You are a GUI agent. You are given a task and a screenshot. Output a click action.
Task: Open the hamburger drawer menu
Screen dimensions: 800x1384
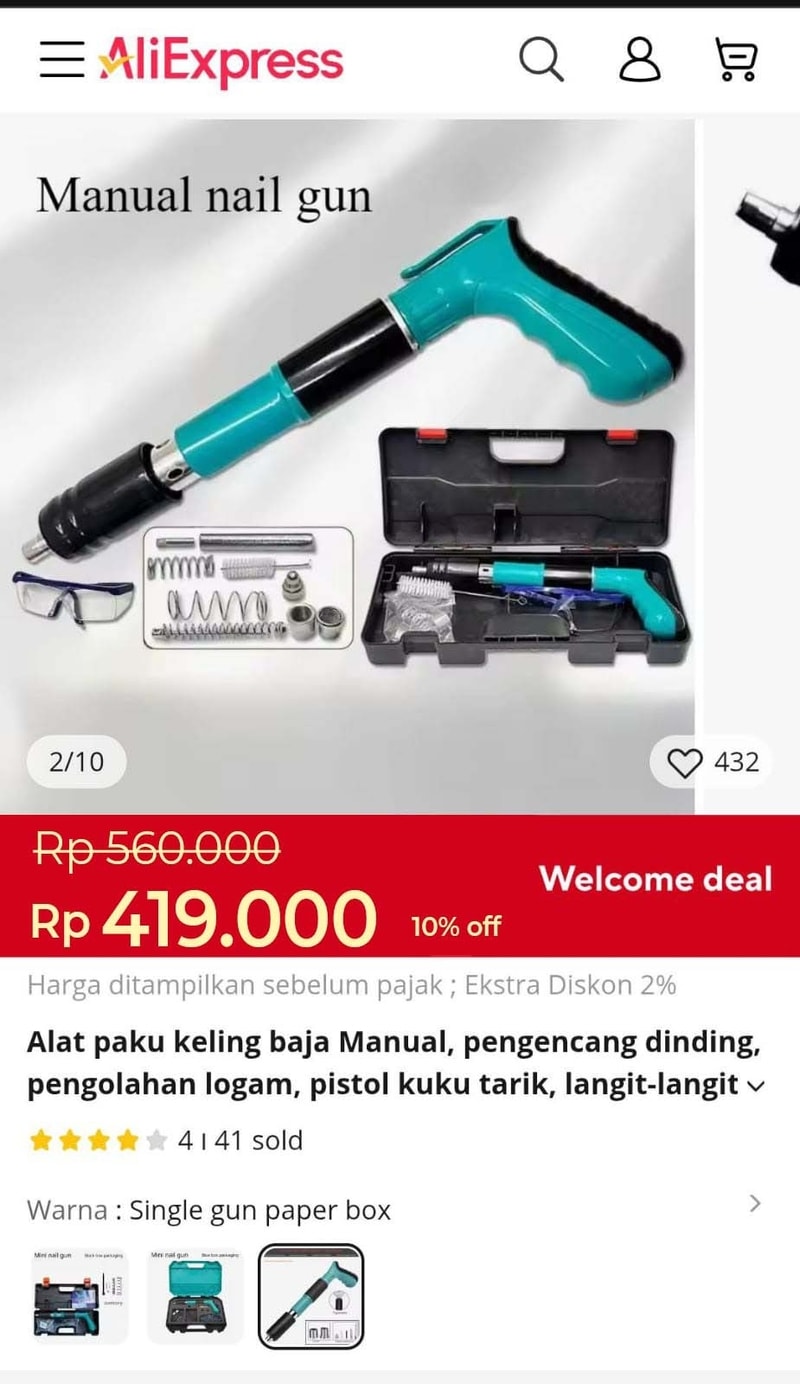[x=62, y=60]
